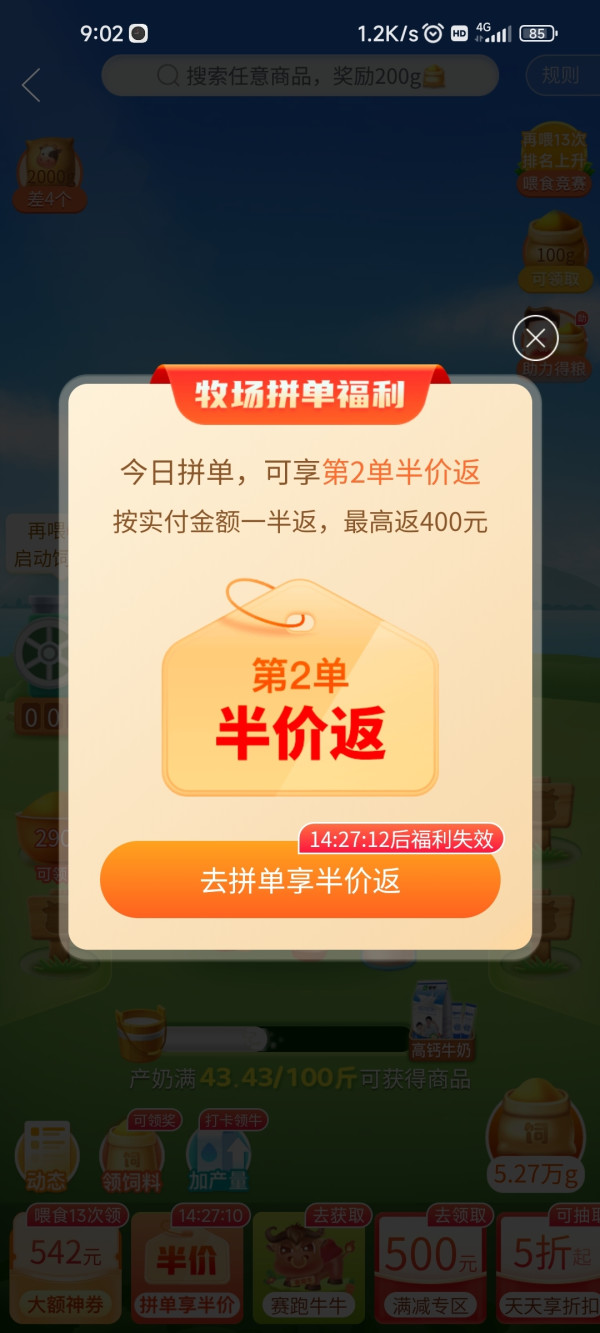Open the search bar for products

click(x=300, y=76)
